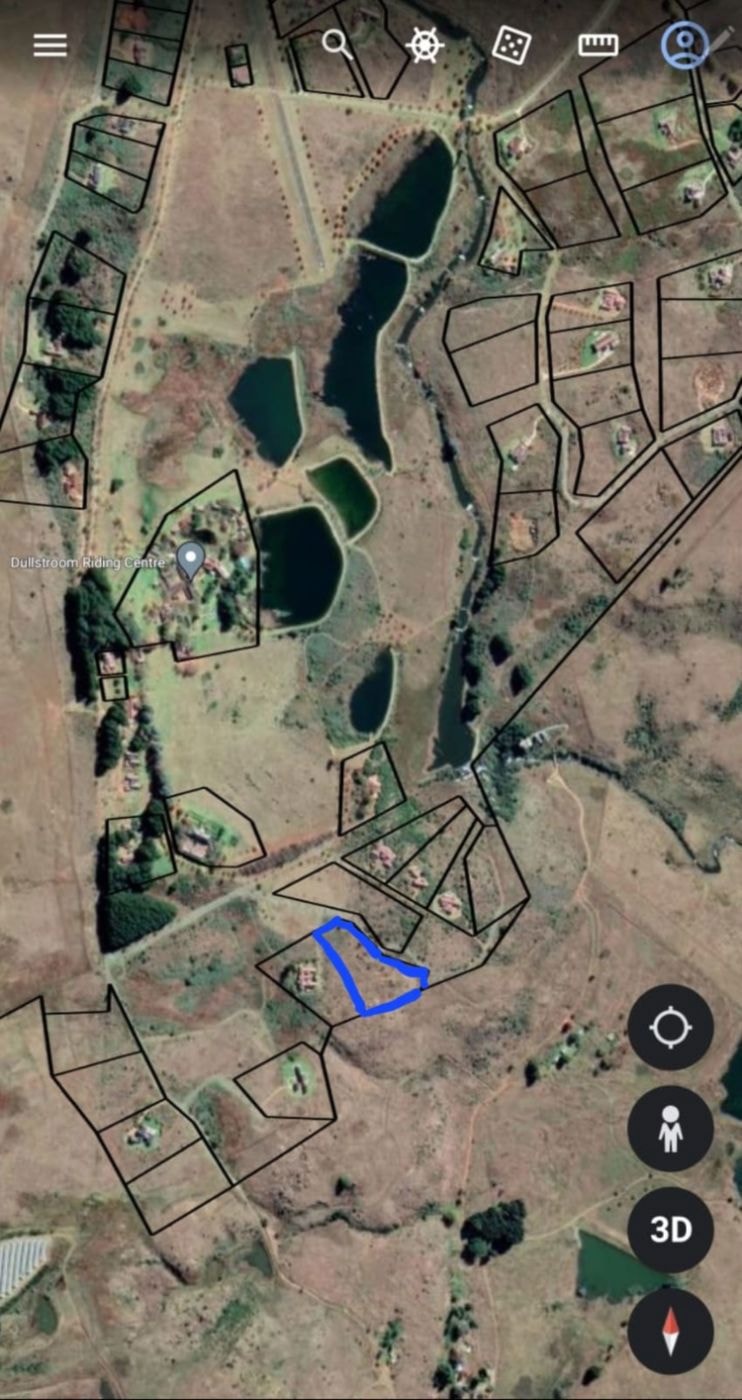Launch the Voyager explorer

click(424, 45)
